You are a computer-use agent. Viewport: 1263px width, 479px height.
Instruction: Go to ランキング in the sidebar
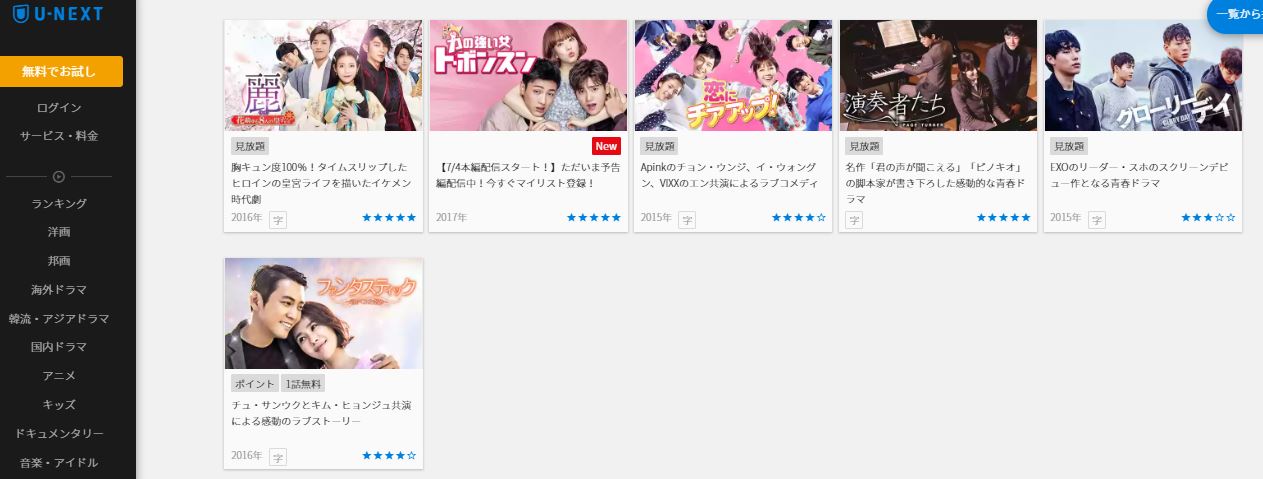point(59,204)
